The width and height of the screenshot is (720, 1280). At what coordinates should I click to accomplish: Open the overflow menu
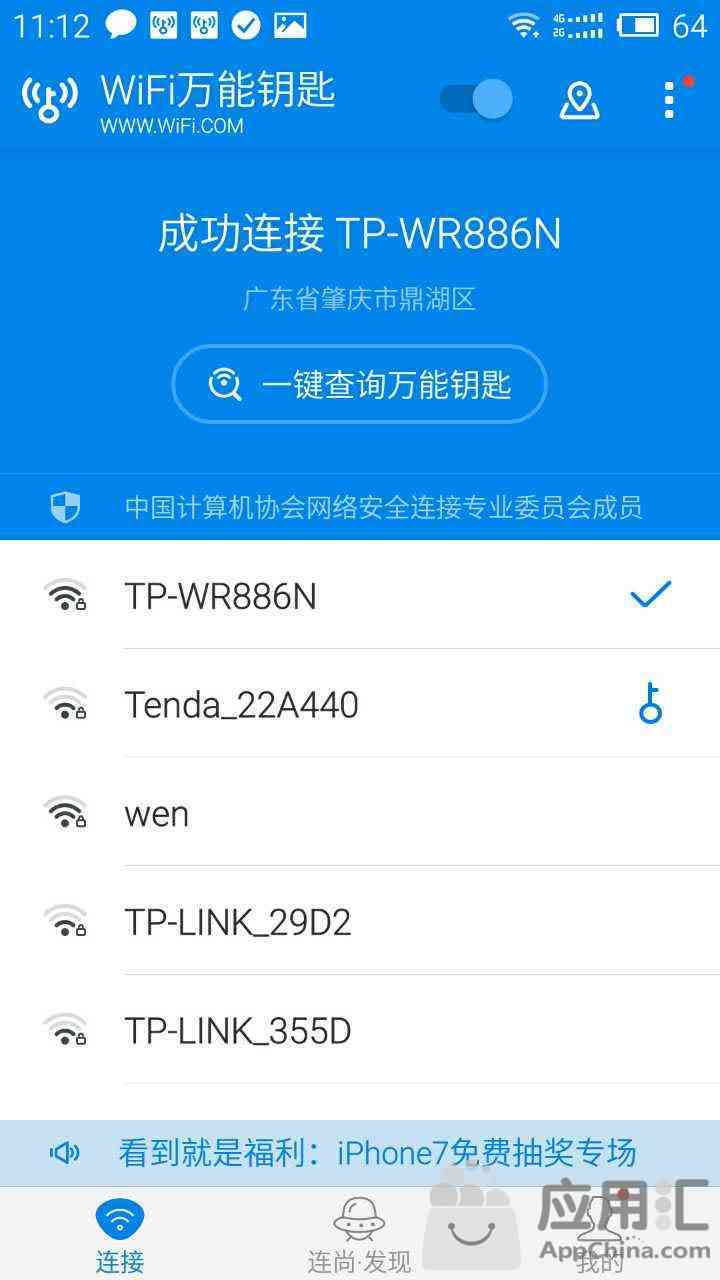point(670,99)
